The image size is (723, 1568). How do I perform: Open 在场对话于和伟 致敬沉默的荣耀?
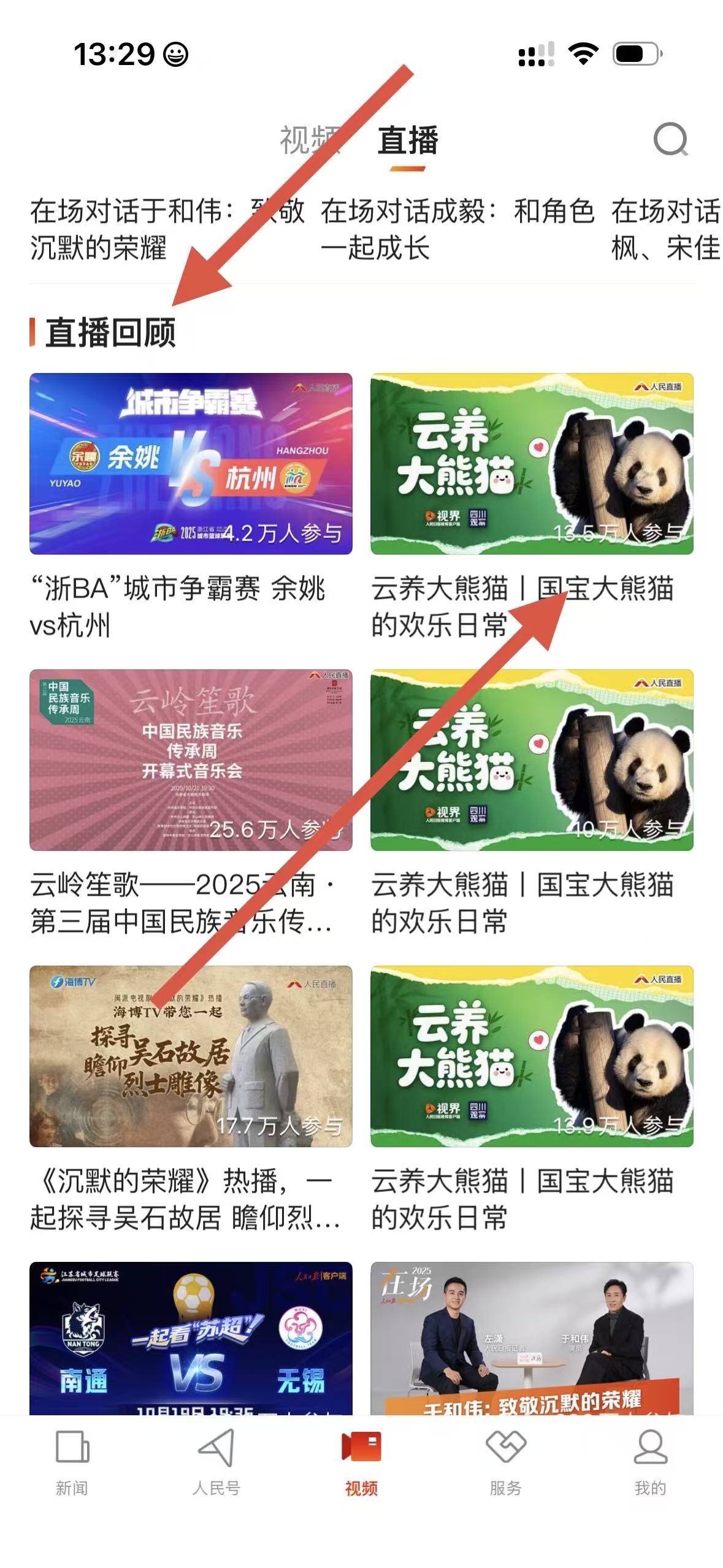pyautogui.click(x=167, y=229)
